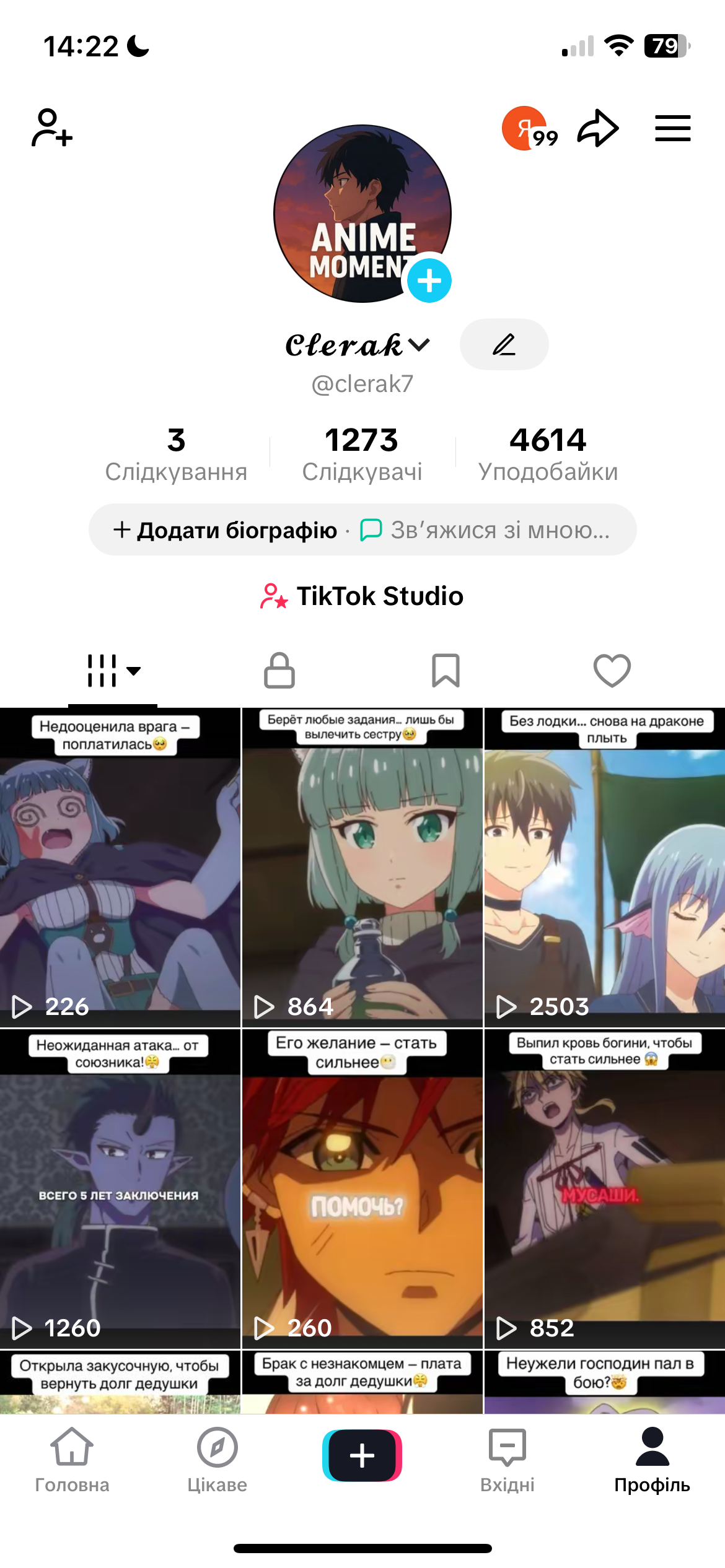Switch to the private videos lock tab
The height and width of the screenshot is (1568, 725).
pyautogui.click(x=279, y=670)
